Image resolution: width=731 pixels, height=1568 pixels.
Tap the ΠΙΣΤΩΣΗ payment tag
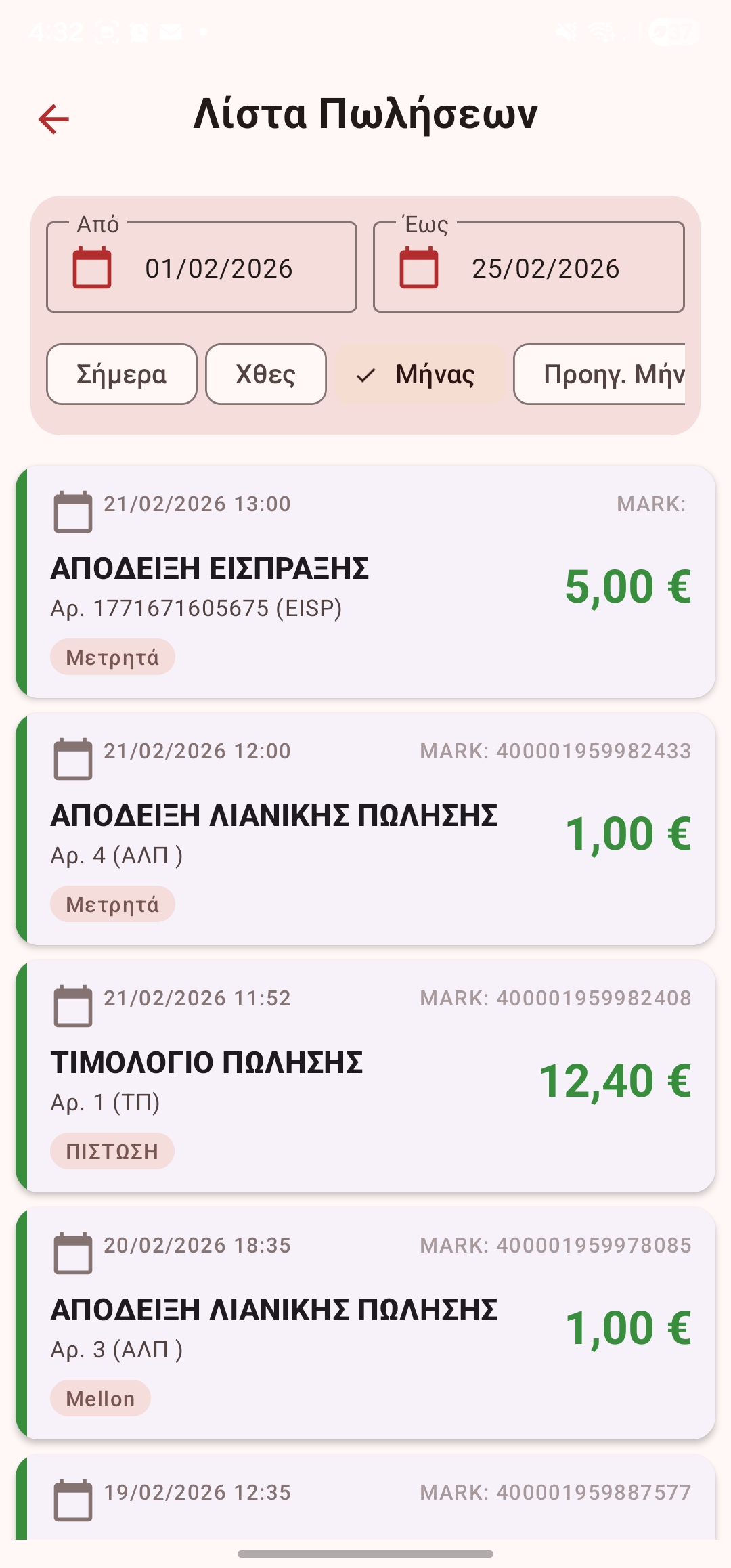(x=113, y=1150)
